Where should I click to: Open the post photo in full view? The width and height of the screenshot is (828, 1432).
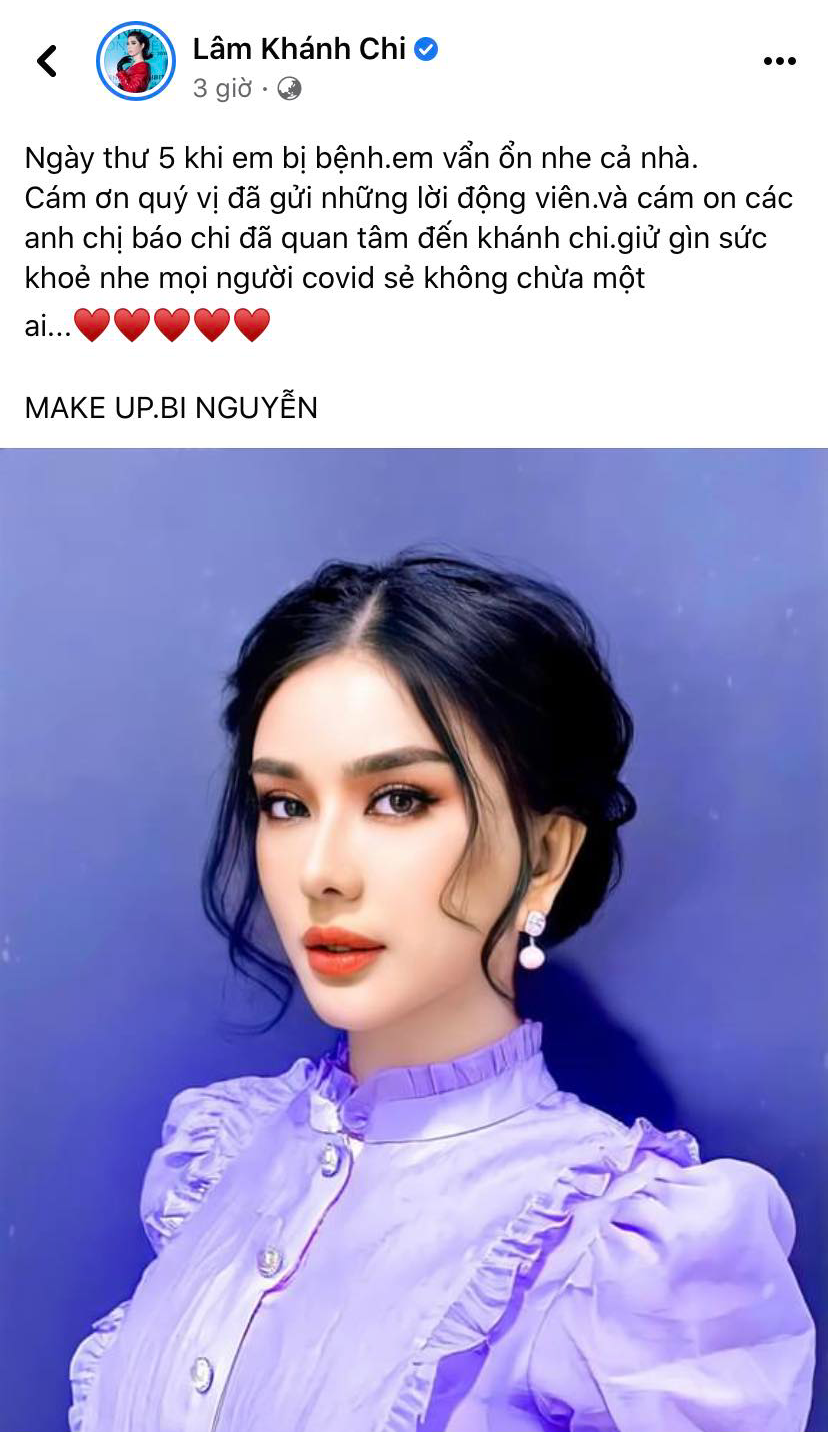coord(414,940)
